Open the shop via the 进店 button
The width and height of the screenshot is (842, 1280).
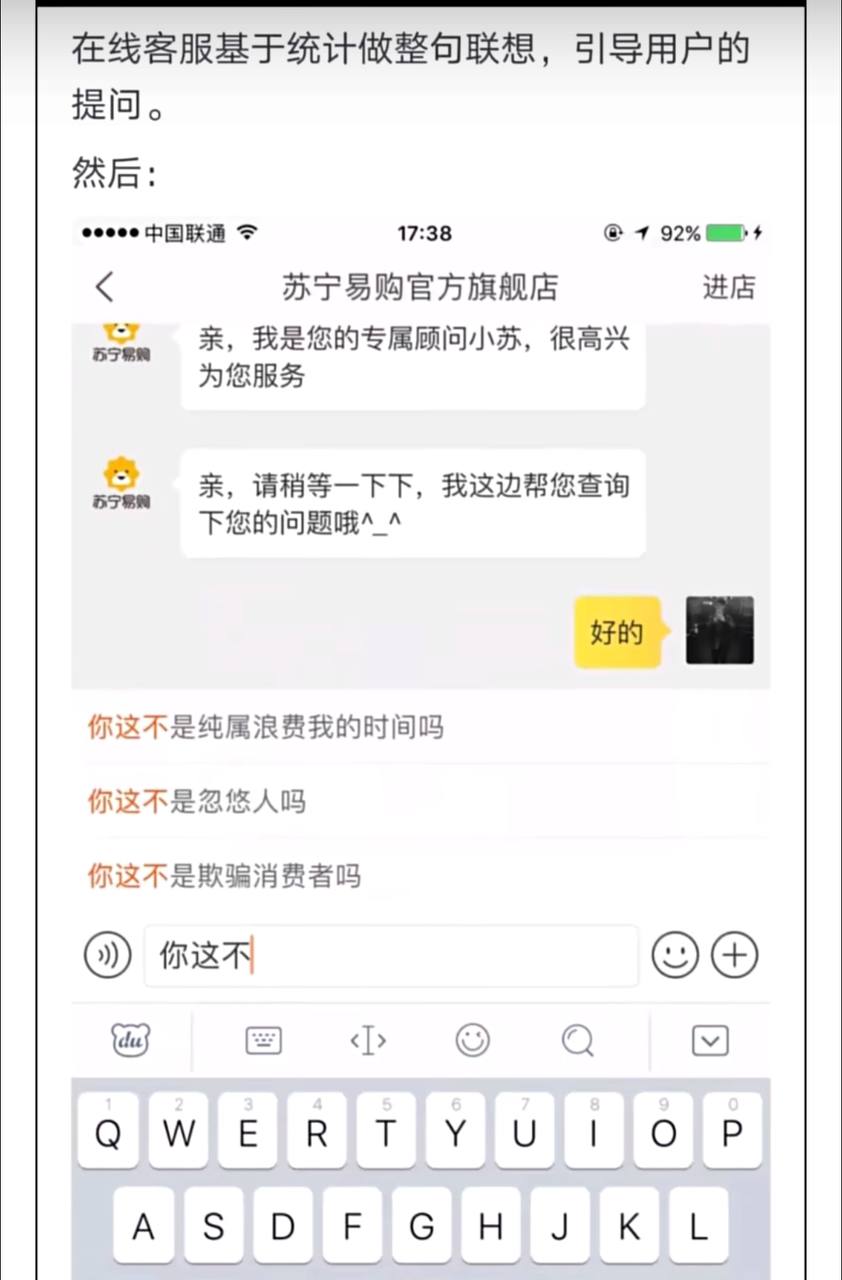[x=728, y=287]
